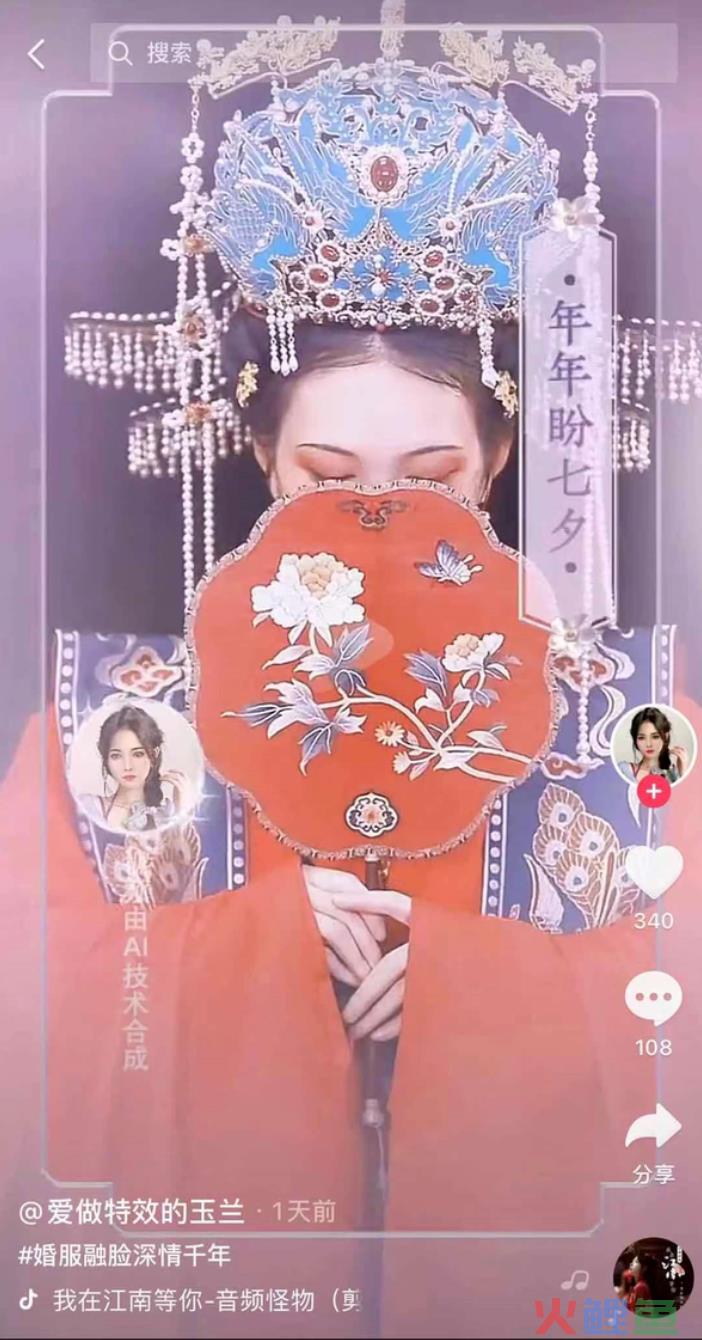The width and height of the screenshot is (702, 1340).
Task: Open @爱做特效的玉兰 profile link
Action: coord(132,1212)
